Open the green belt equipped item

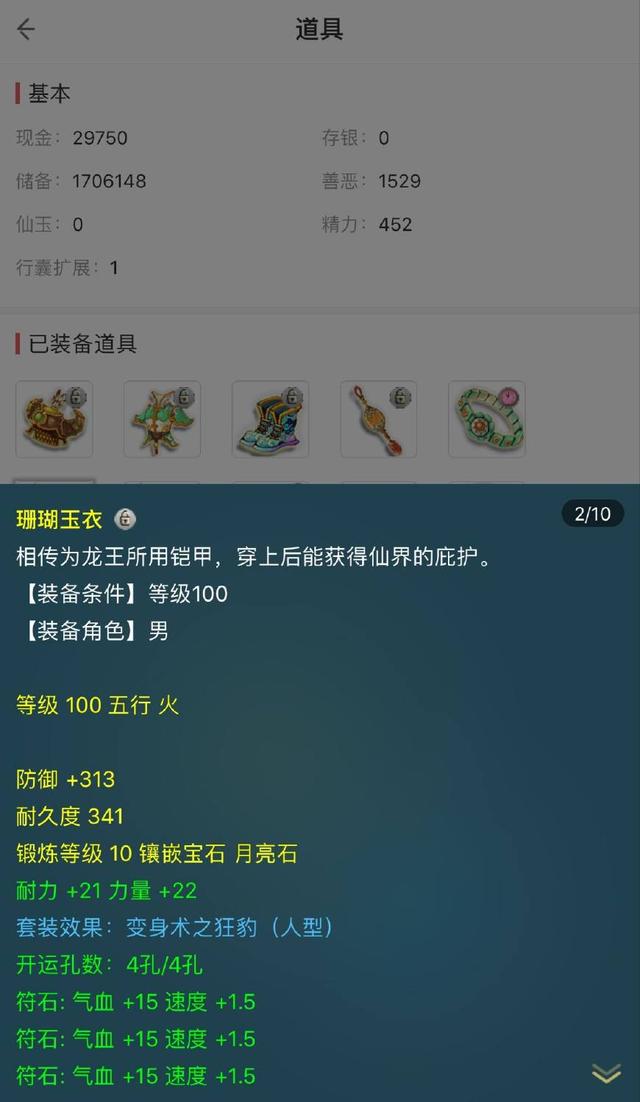coord(487,419)
